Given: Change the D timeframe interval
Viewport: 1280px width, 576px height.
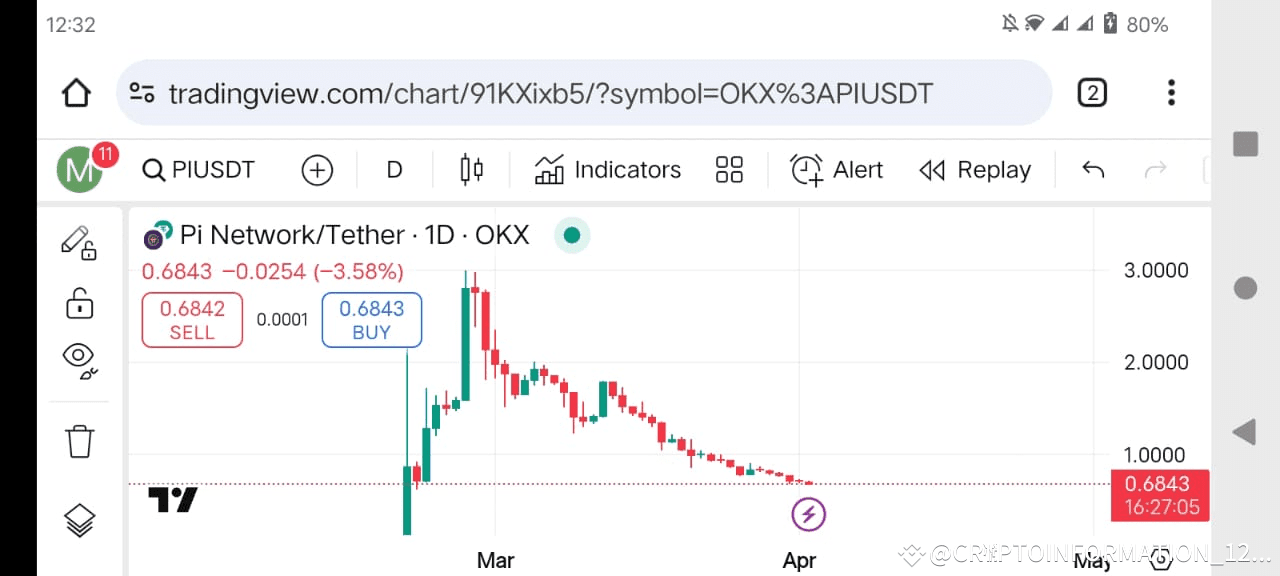Looking at the screenshot, I should 394,170.
